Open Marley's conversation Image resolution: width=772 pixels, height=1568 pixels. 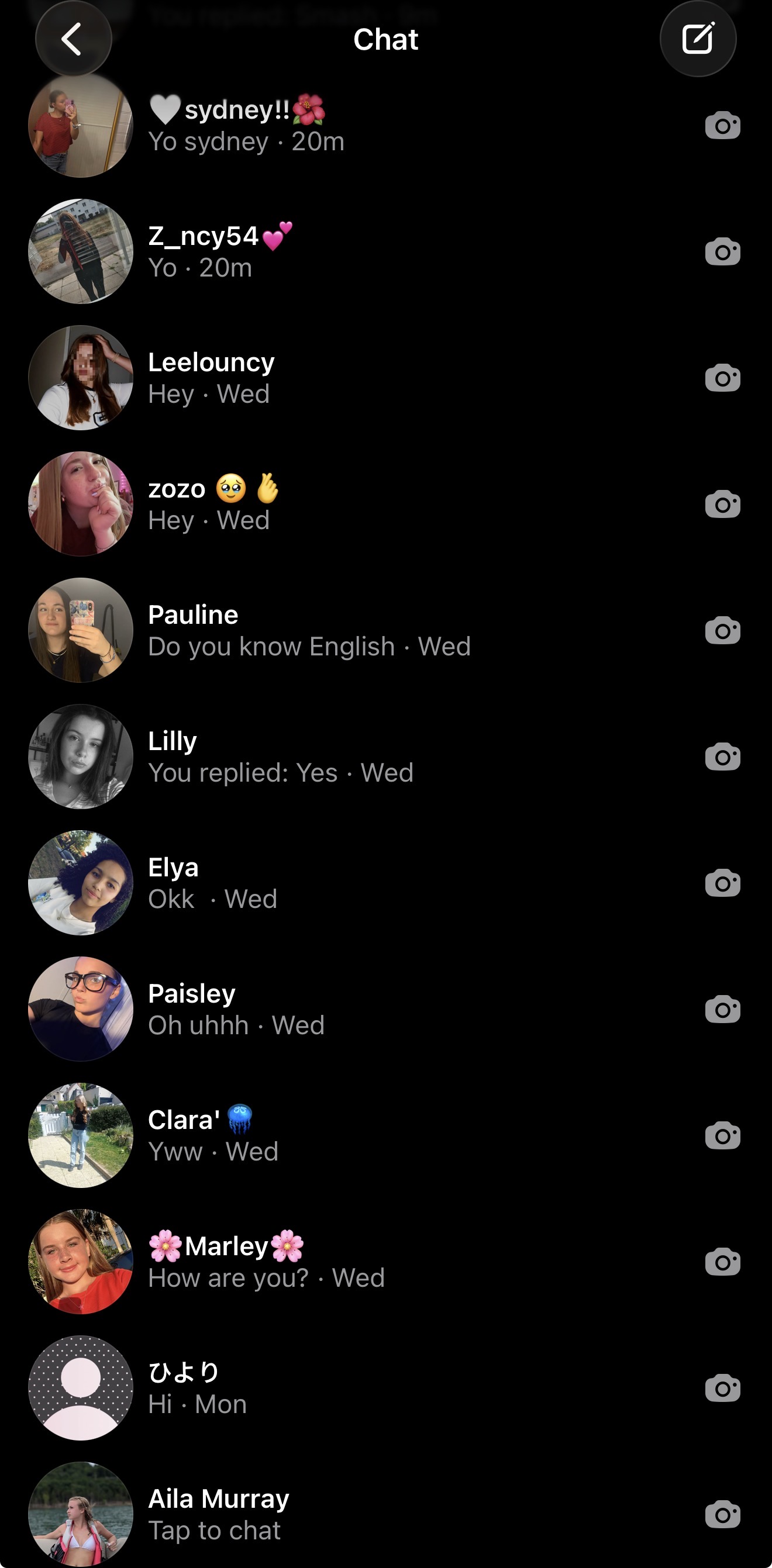(x=386, y=1261)
